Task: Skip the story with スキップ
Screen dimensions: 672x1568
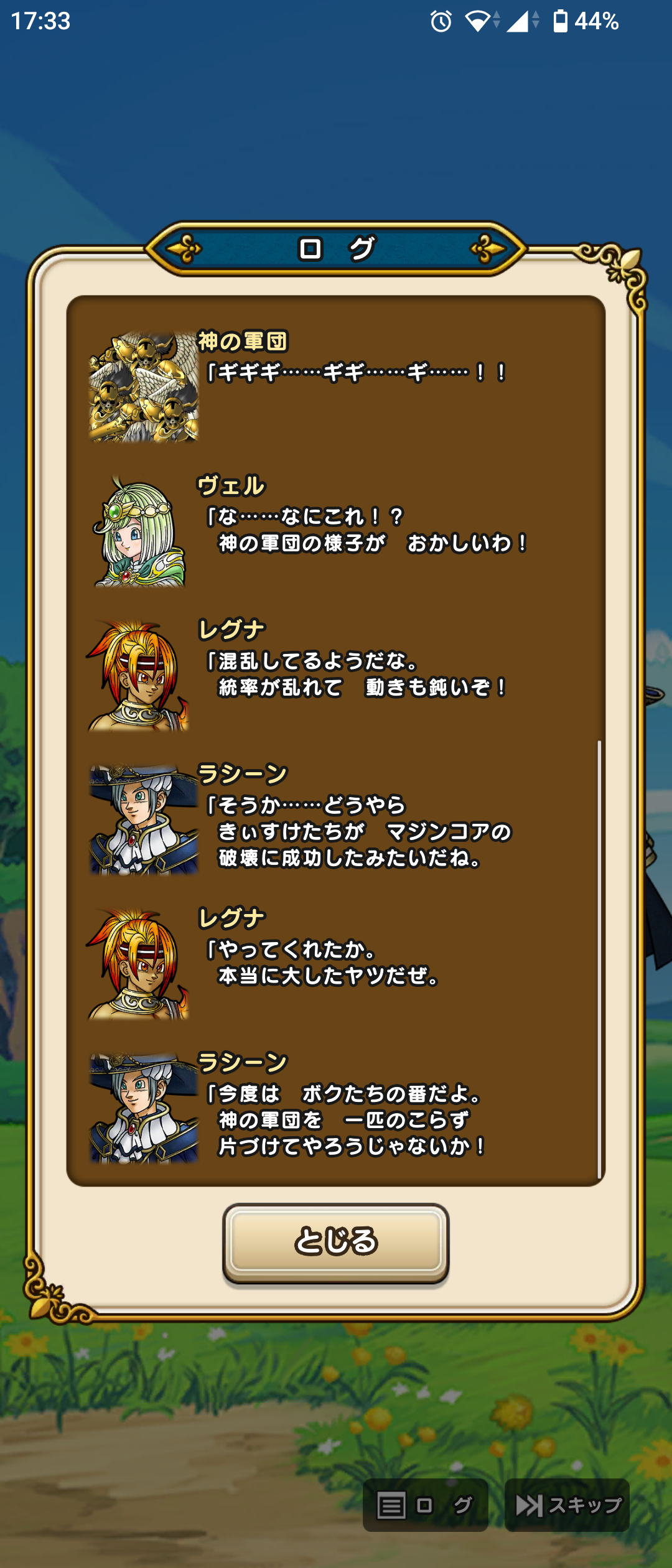Action: point(567,1505)
